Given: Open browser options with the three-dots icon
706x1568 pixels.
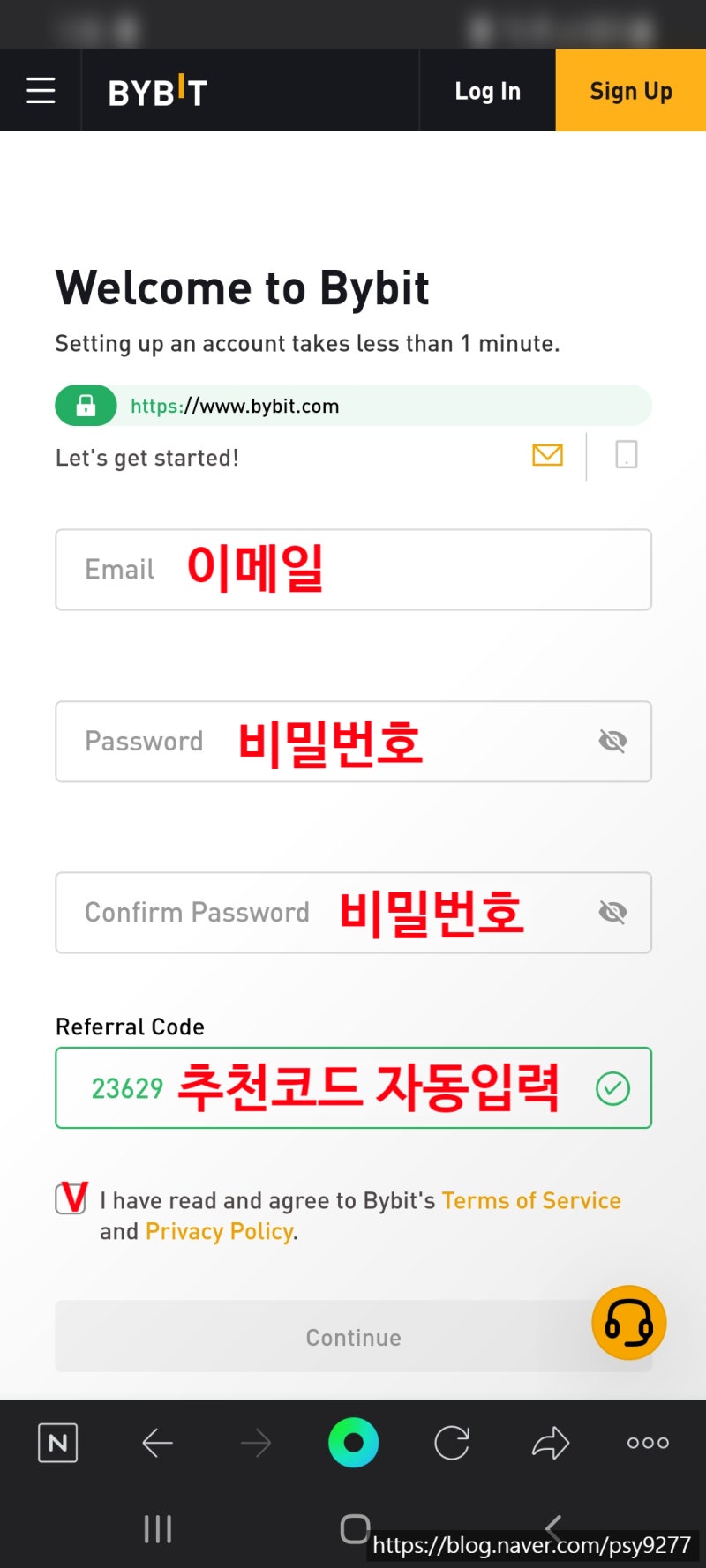Looking at the screenshot, I should (647, 1444).
